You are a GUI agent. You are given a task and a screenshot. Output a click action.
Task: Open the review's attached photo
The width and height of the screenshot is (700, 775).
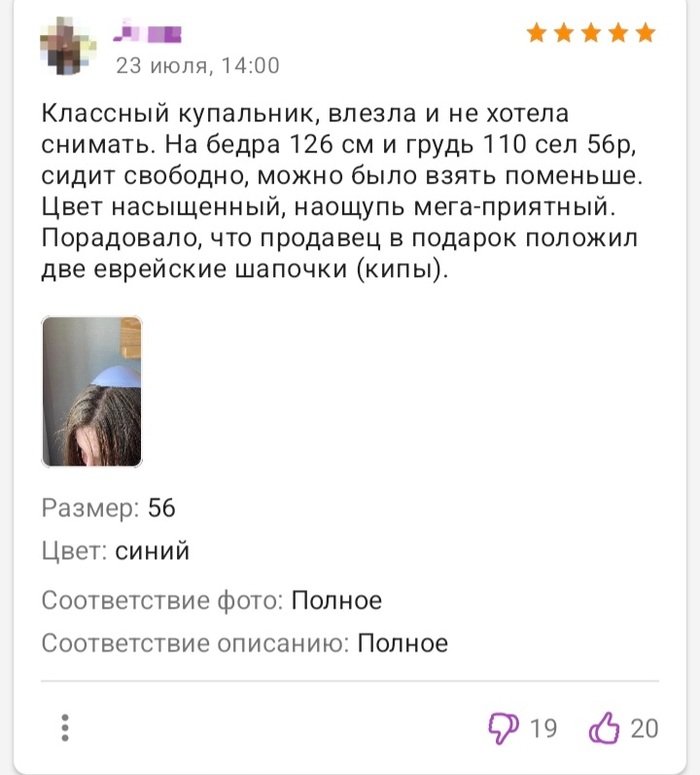[91, 391]
